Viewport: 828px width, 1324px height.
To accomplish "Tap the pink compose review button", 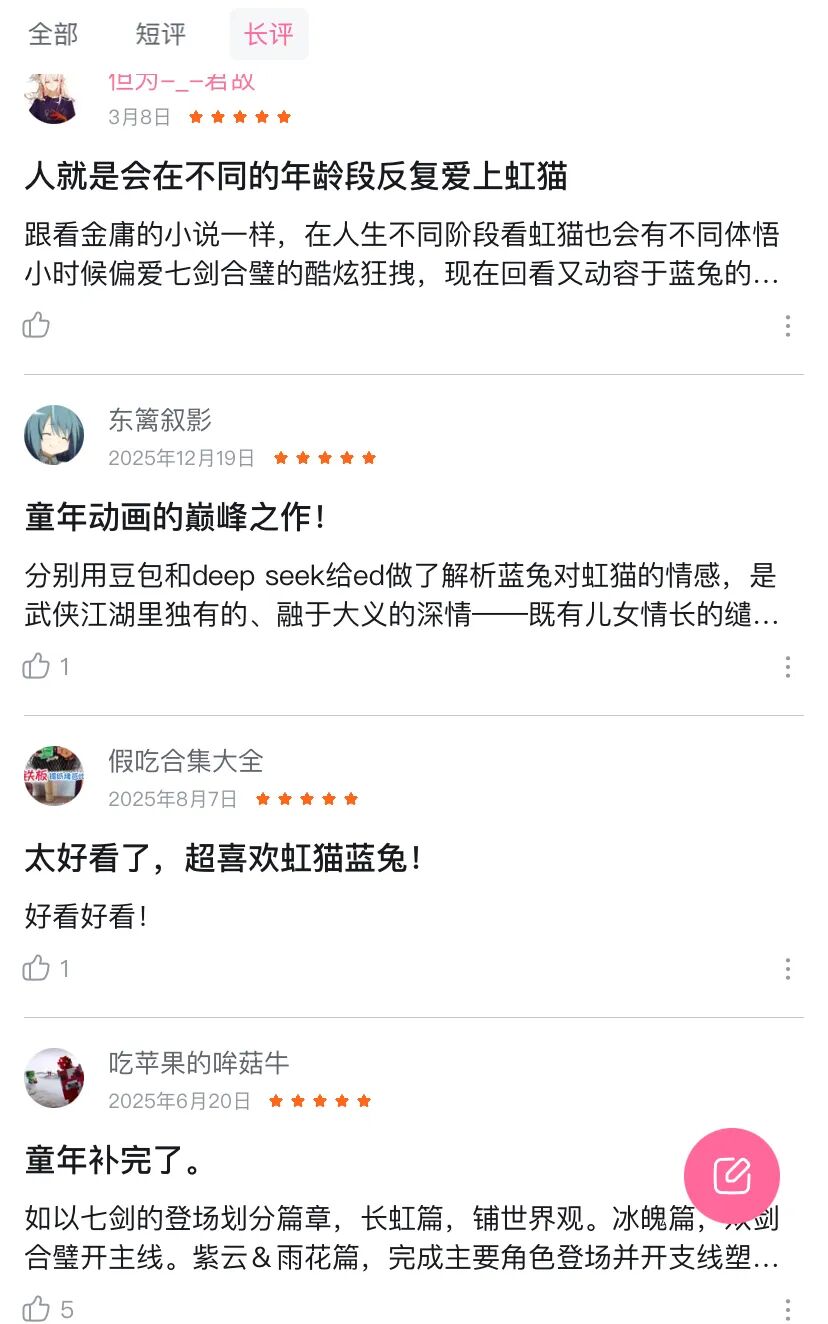I will coord(732,1177).
